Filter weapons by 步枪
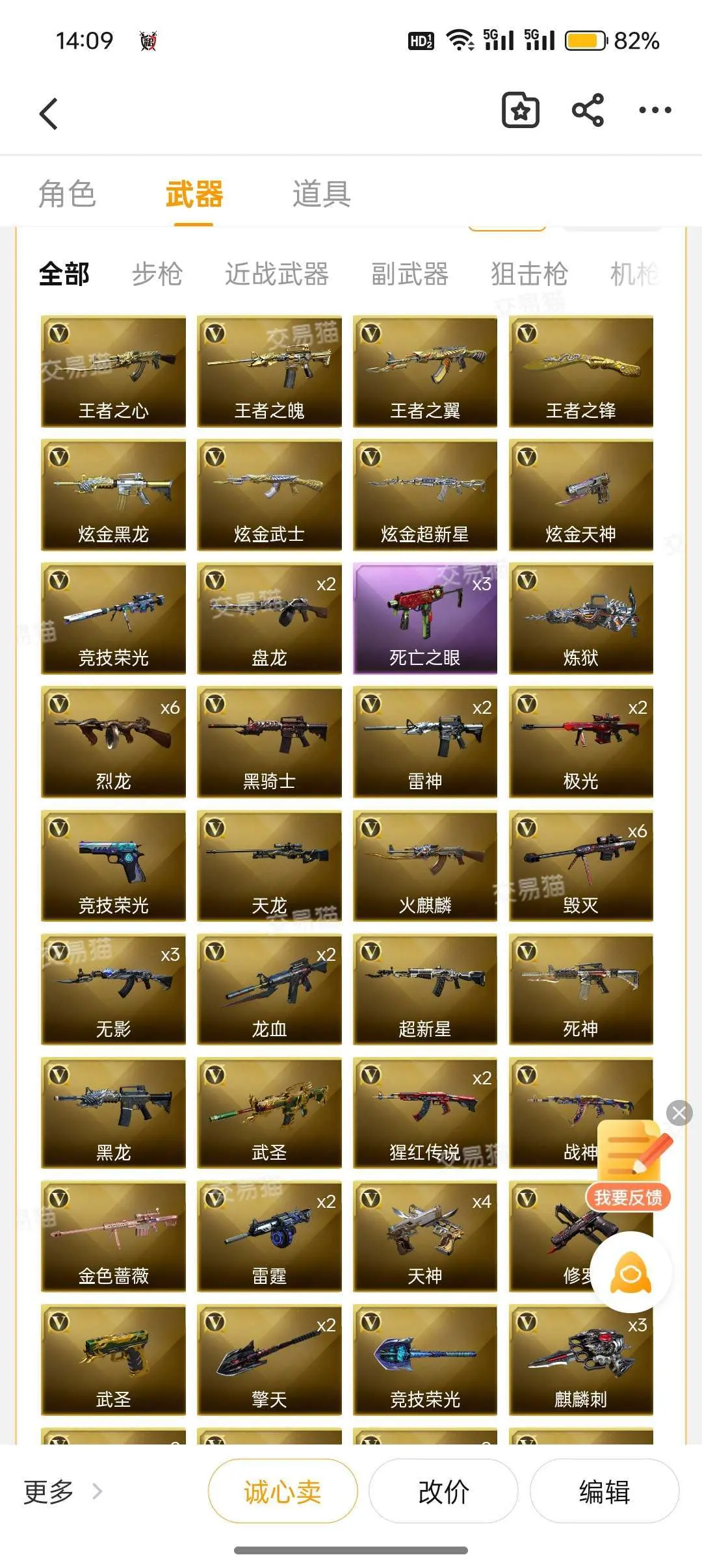The height and width of the screenshot is (1568, 702). (x=157, y=274)
